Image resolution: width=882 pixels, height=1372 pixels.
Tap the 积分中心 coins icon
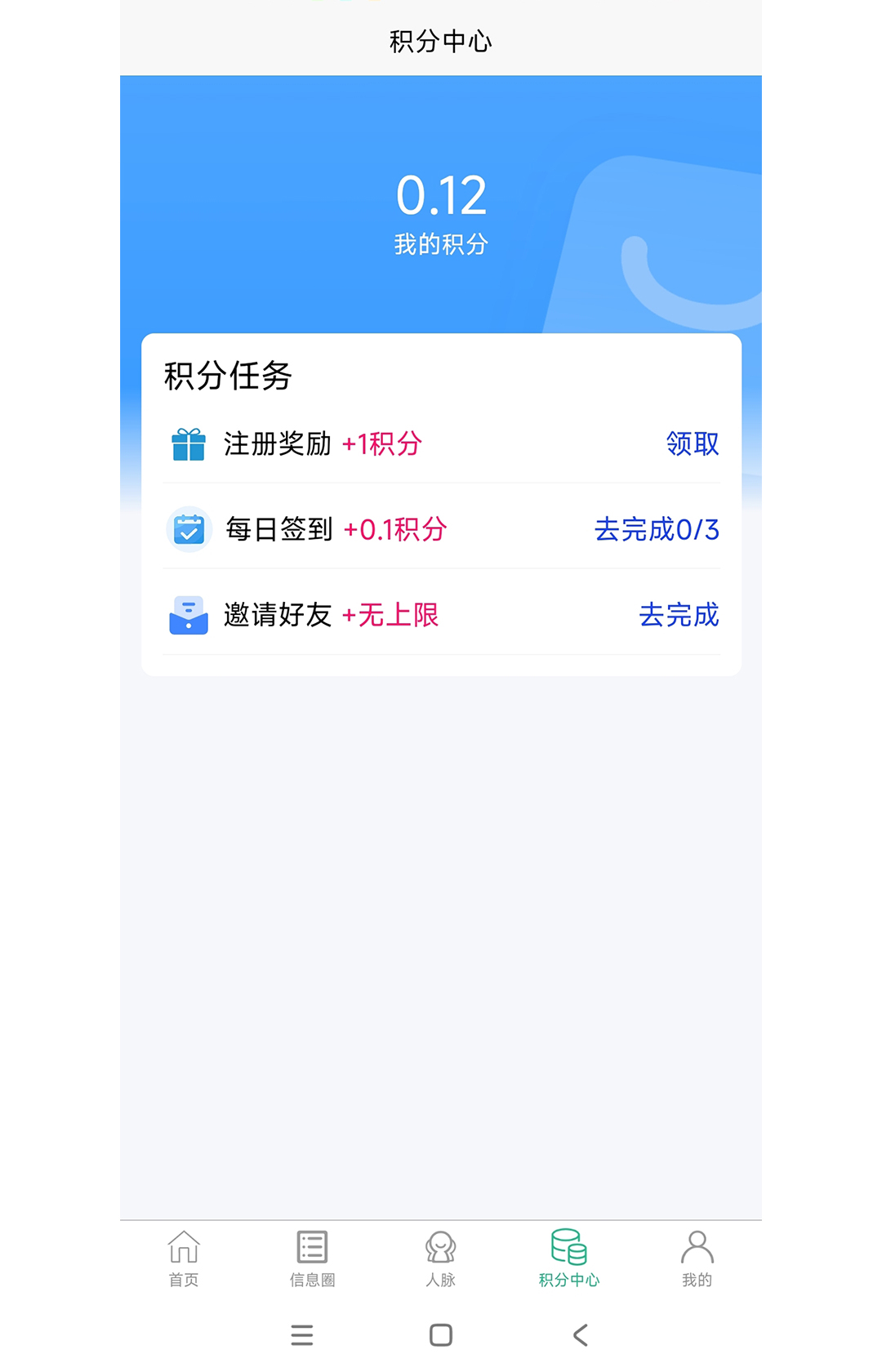tap(569, 1245)
